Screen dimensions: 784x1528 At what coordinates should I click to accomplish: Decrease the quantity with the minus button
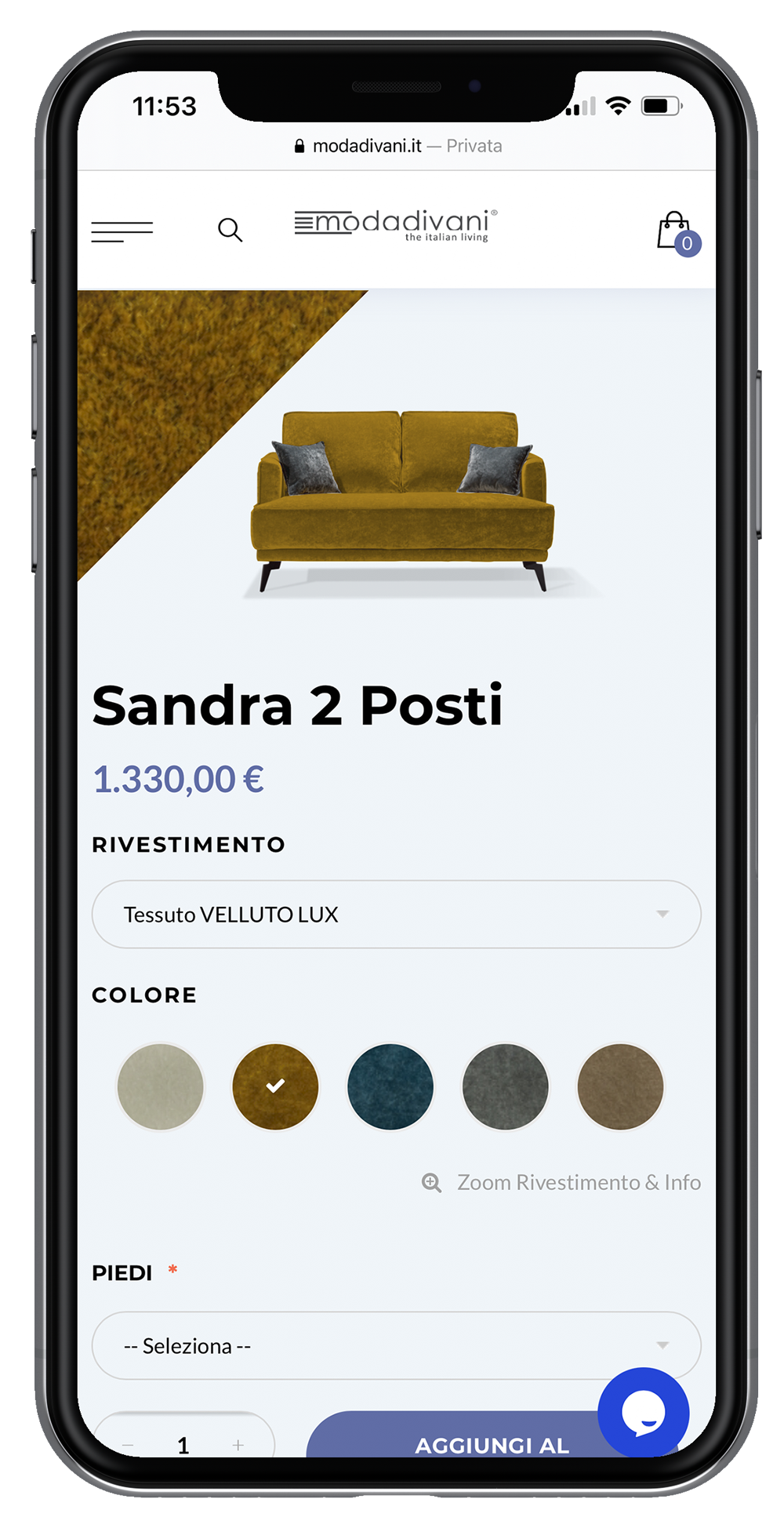(128, 1445)
